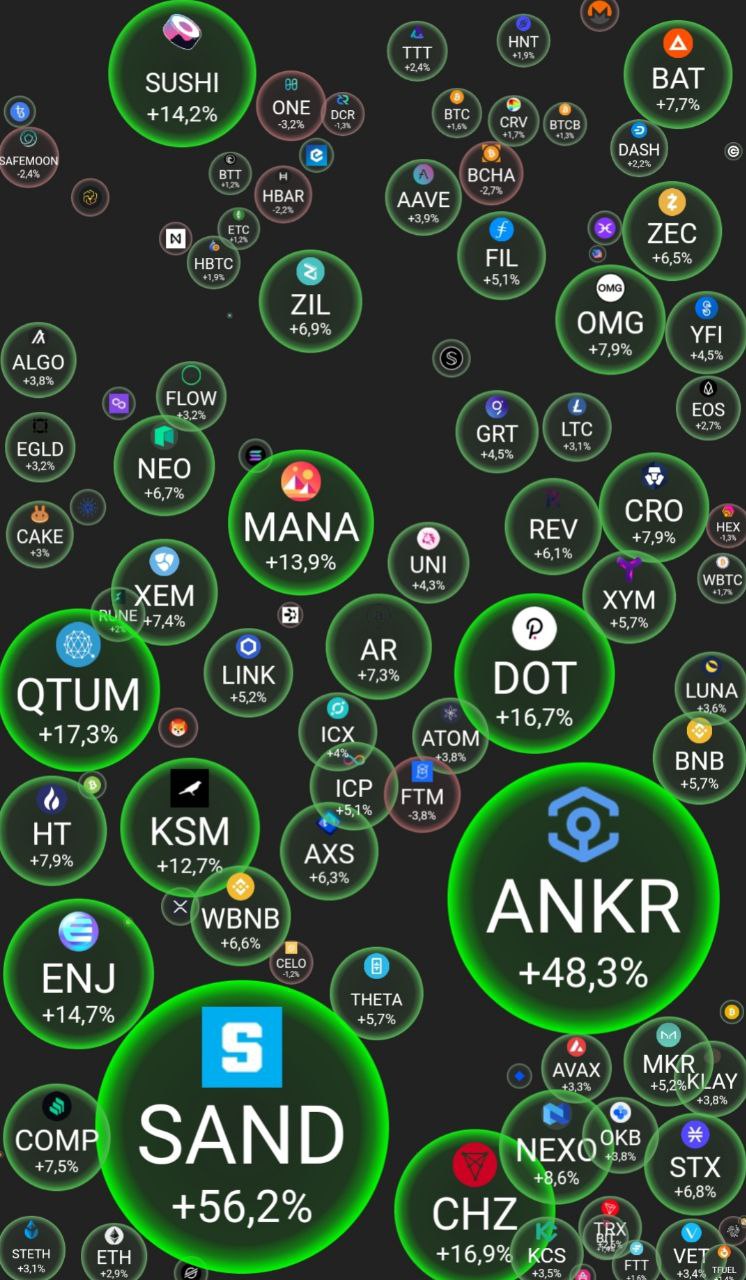Open the OMG bubble
Image resolution: width=746 pixels, height=1280 pixels.
click(610, 319)
